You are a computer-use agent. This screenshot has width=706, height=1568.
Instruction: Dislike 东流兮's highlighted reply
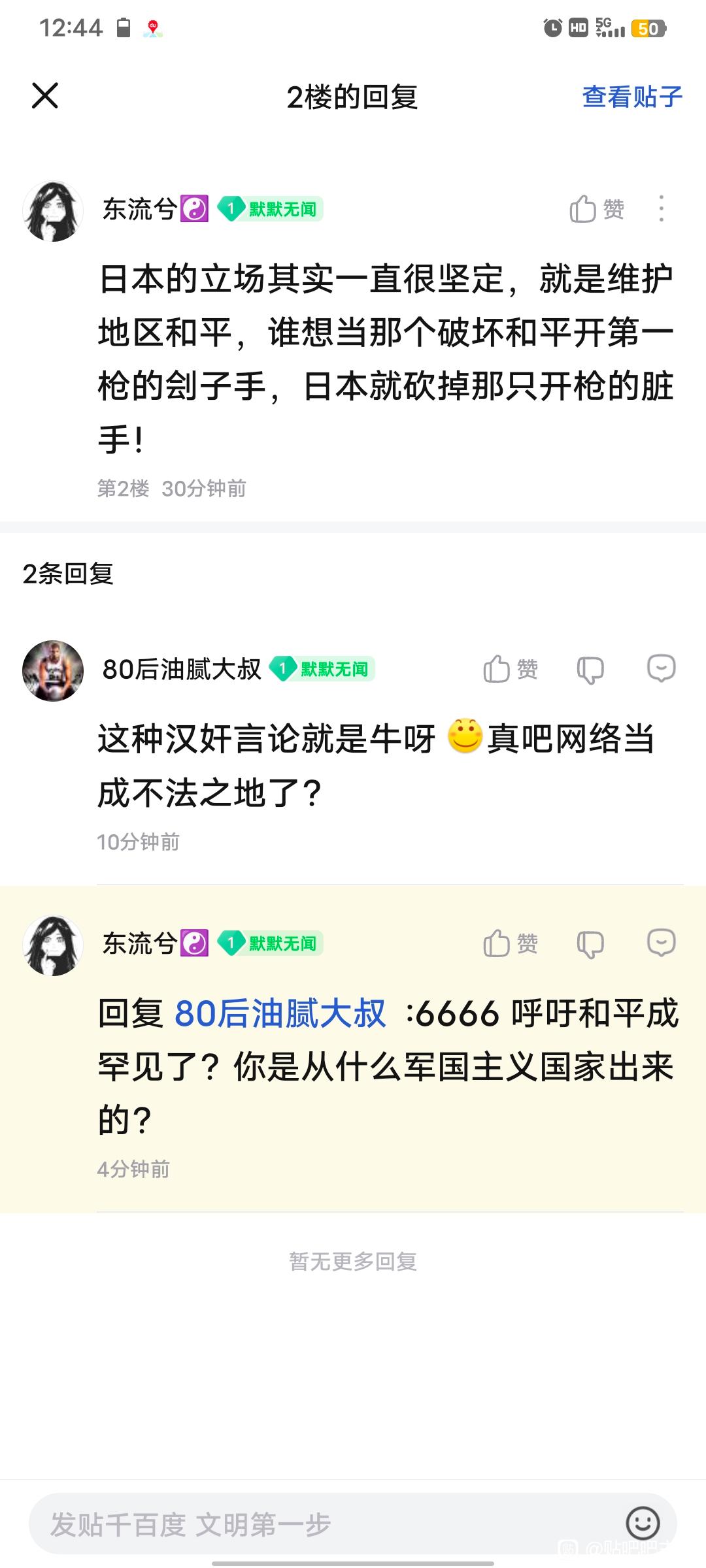(590, 944)
